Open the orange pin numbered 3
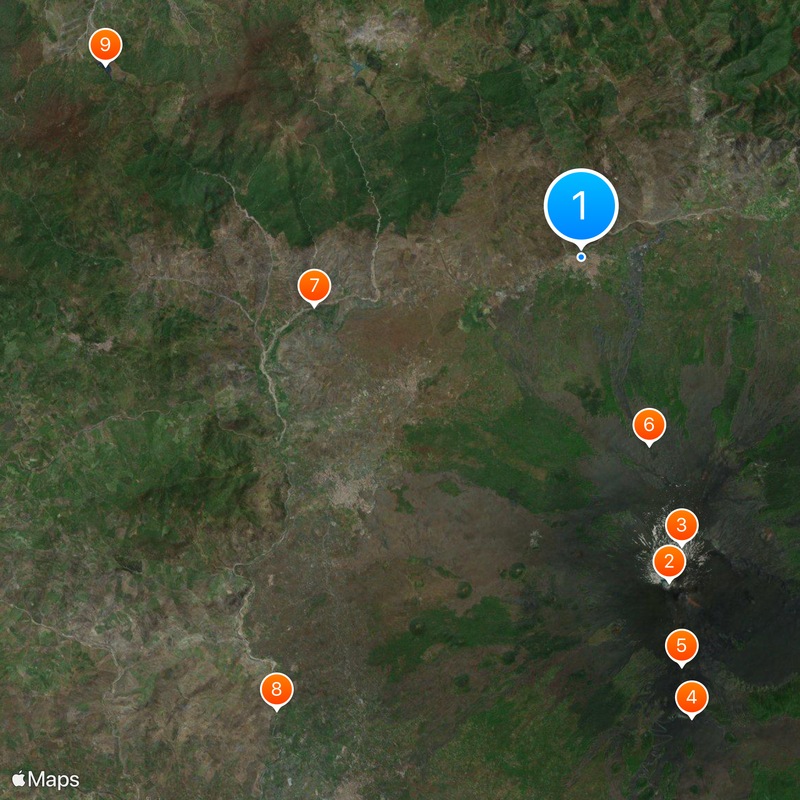Image resolution: width=800 pixels, height=800 pixels. (x=682, y=524)
